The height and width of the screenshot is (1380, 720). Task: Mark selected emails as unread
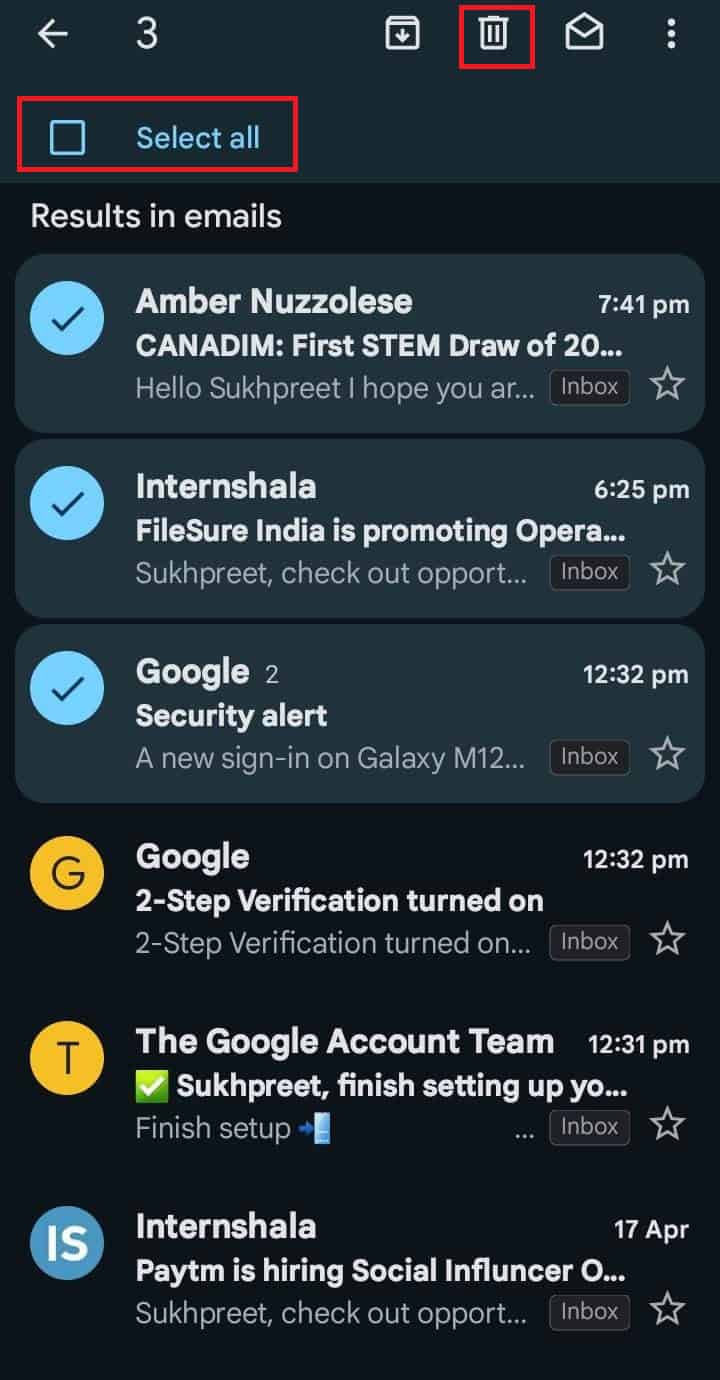pos(585,33)
